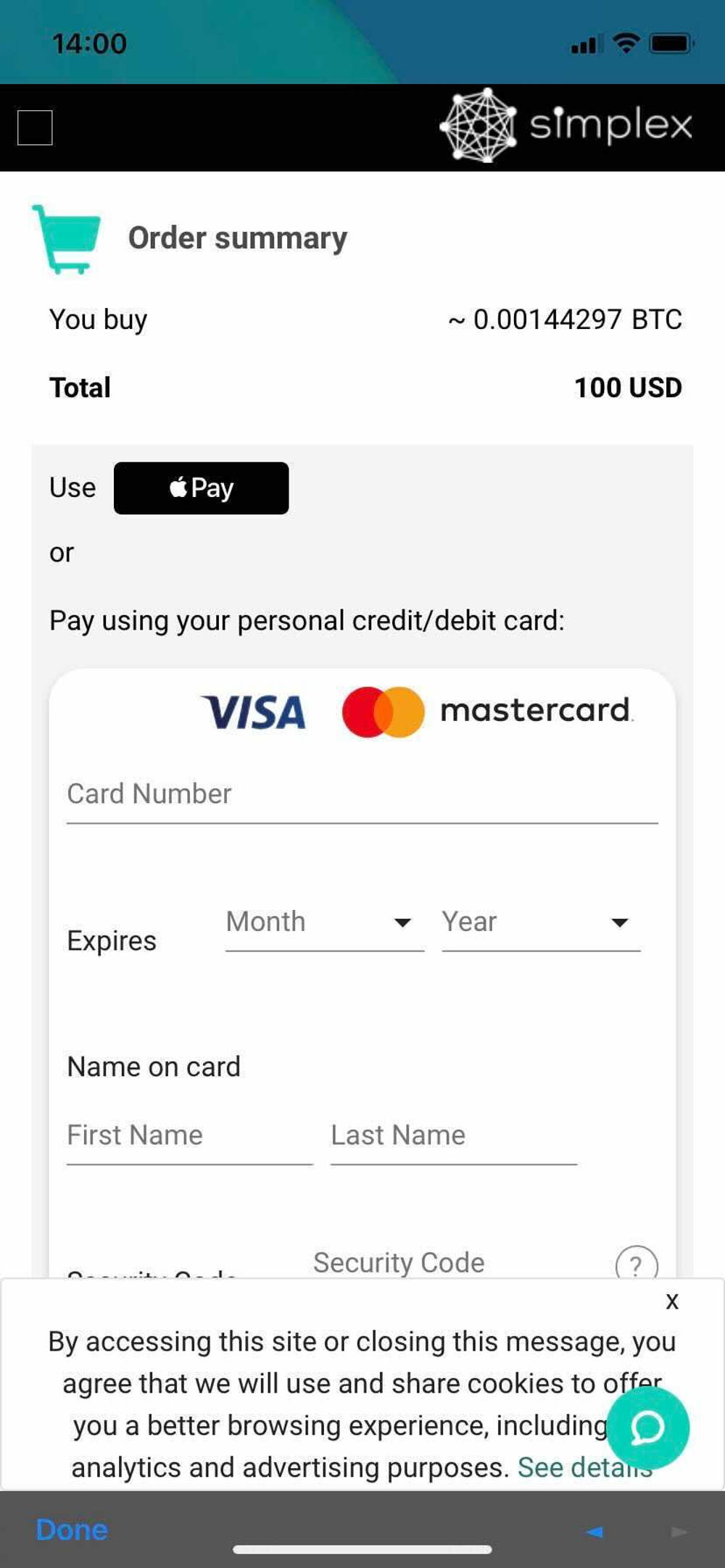Tap Done to close the browser view
Viewport: 725px width, 1568px height.
click(x=72, y=1530)
